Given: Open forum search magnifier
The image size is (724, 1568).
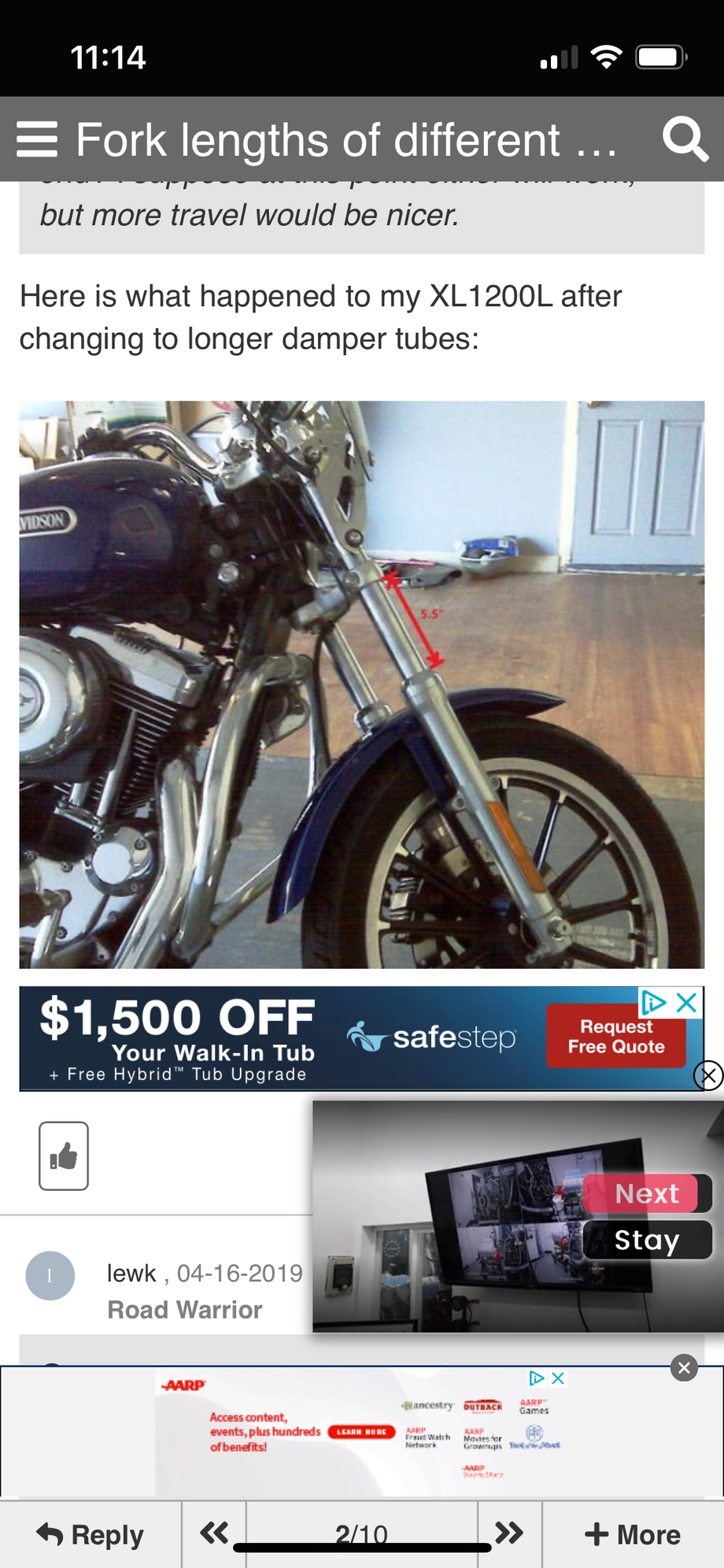Looking at the screenshot, I should [685, 139].
